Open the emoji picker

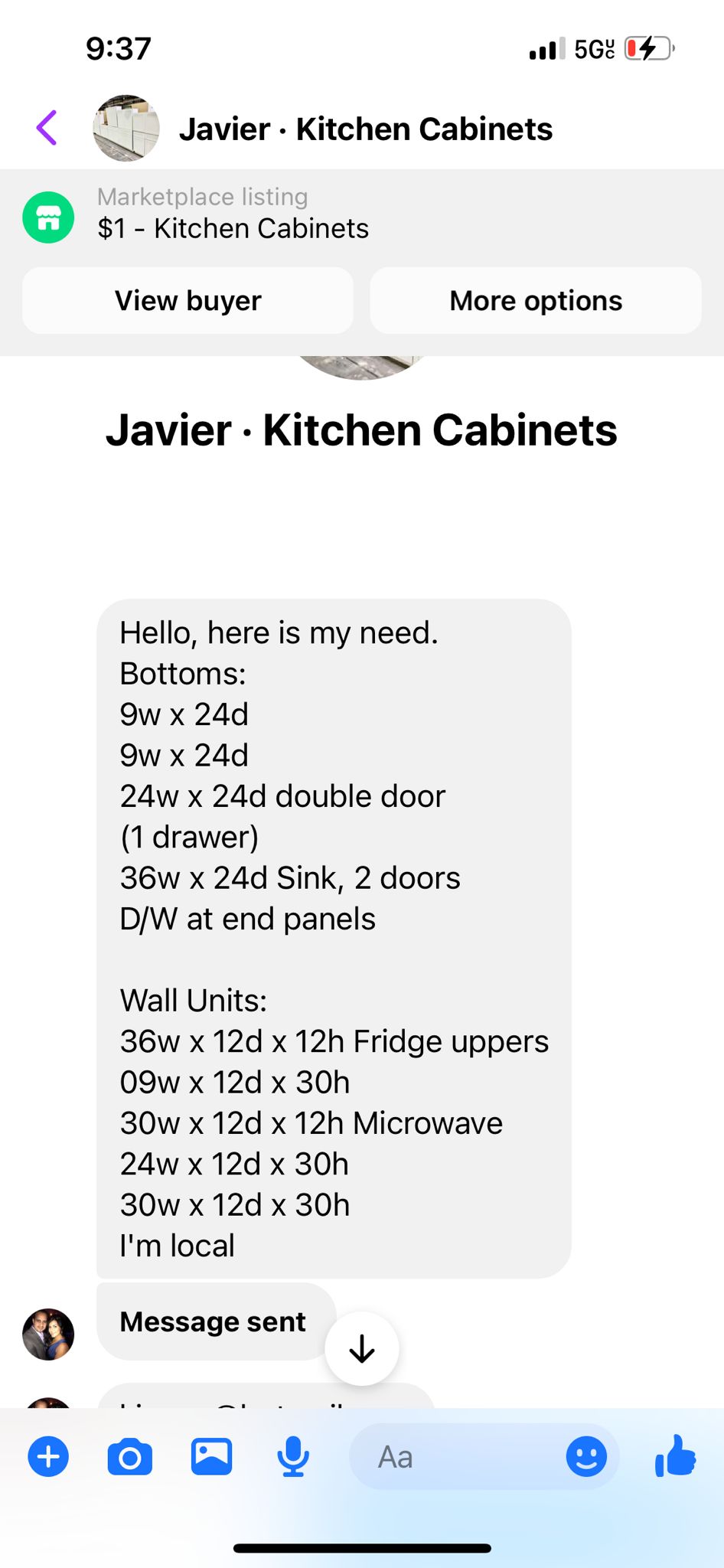[586, 1456]
